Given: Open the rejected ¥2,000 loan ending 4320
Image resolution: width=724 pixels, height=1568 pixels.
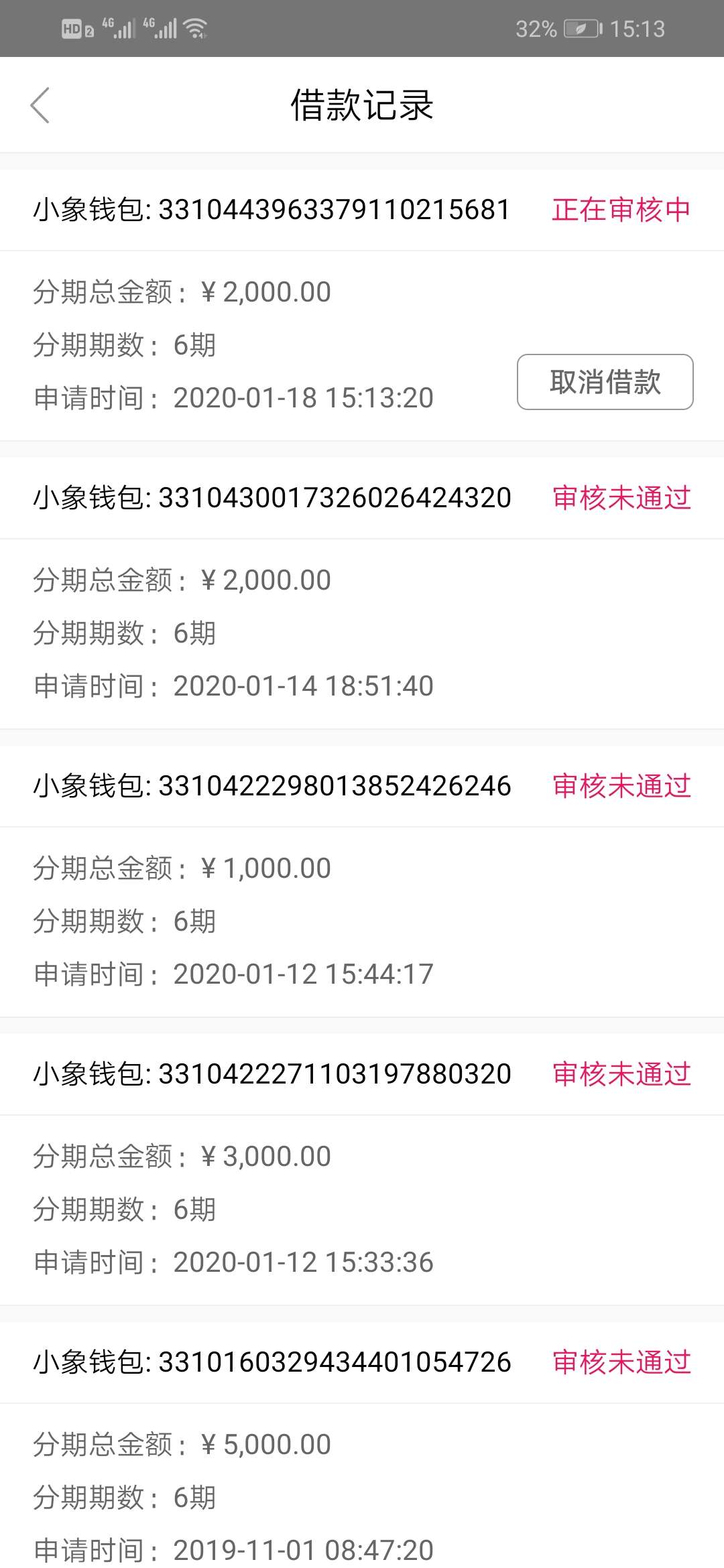Looking at the screenshot, I should pos(362,593).
